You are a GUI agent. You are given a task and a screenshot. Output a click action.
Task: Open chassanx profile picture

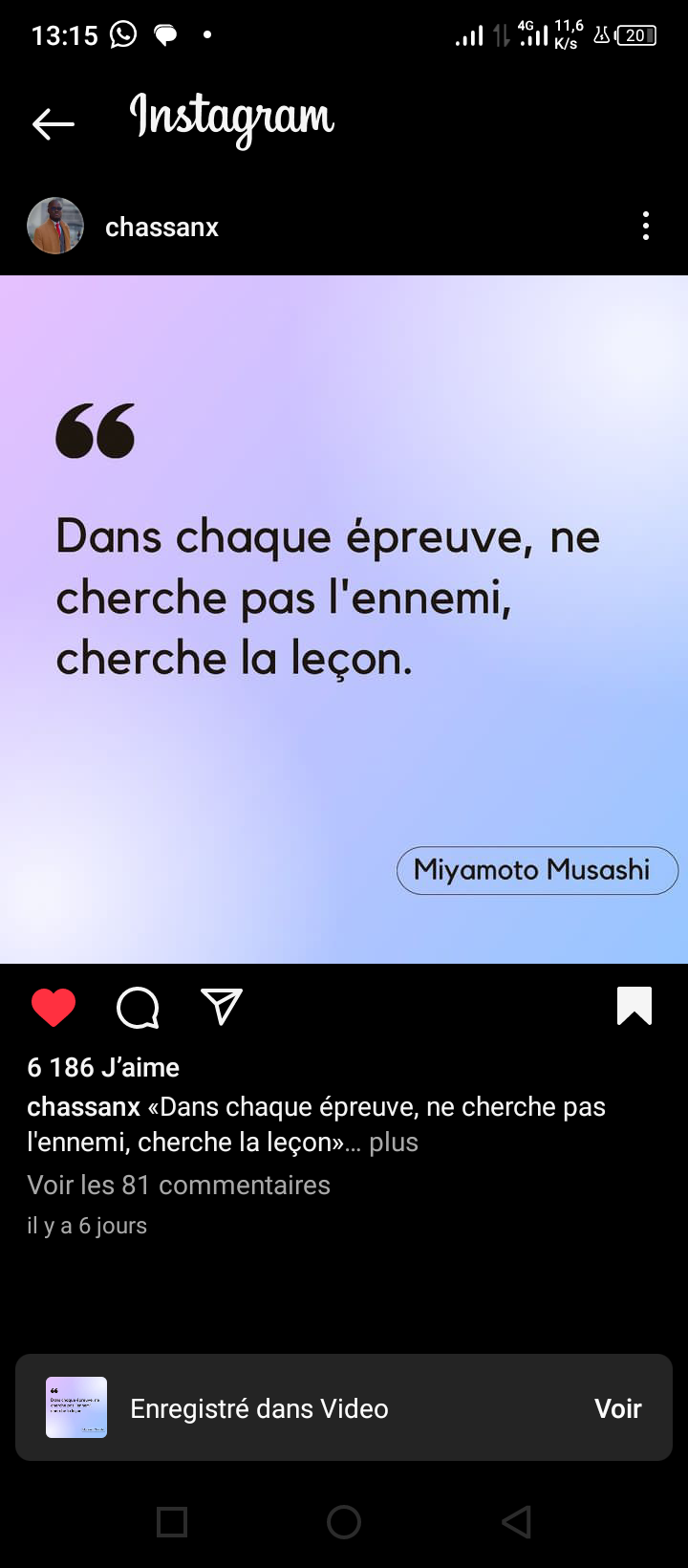[x=55, y=227]
